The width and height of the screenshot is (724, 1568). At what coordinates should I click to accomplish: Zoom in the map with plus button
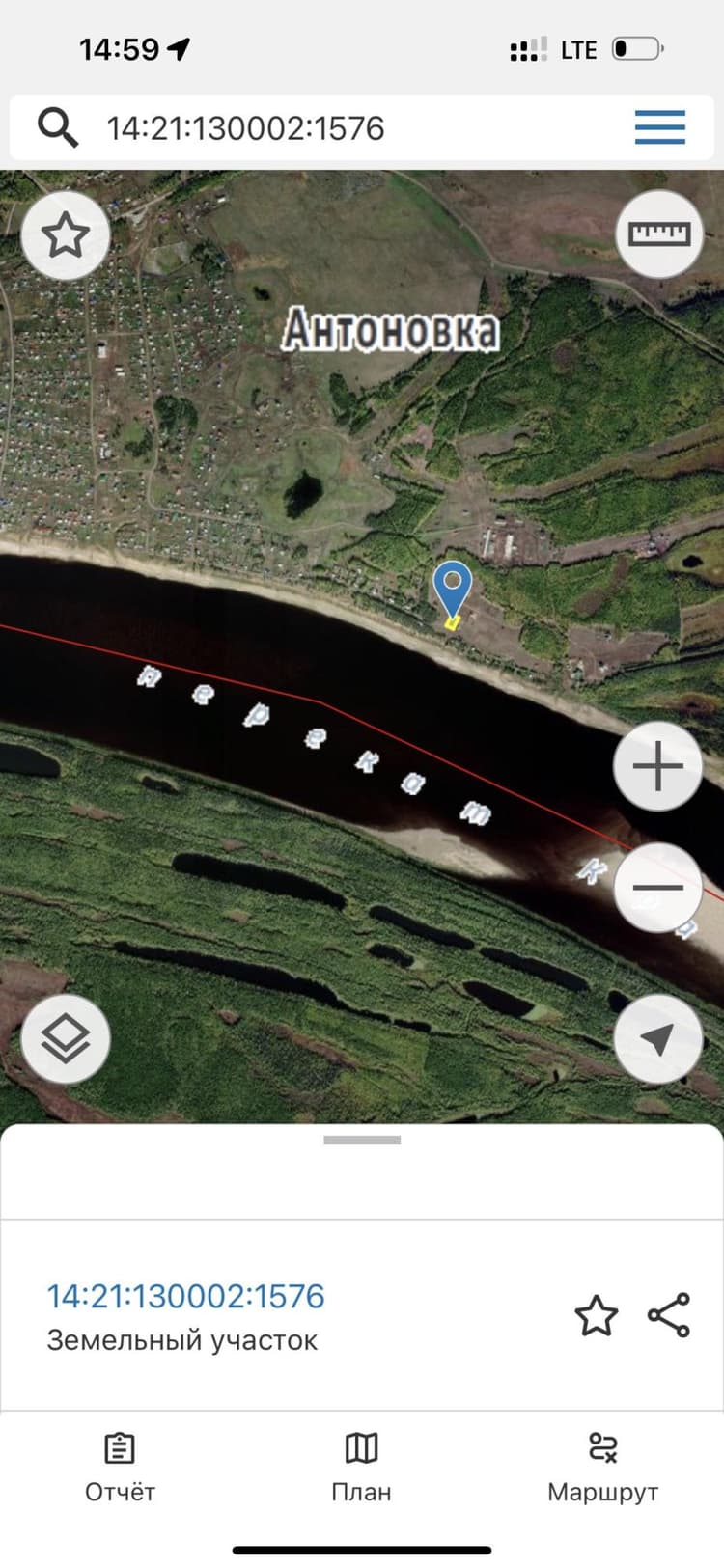point(658,767)
